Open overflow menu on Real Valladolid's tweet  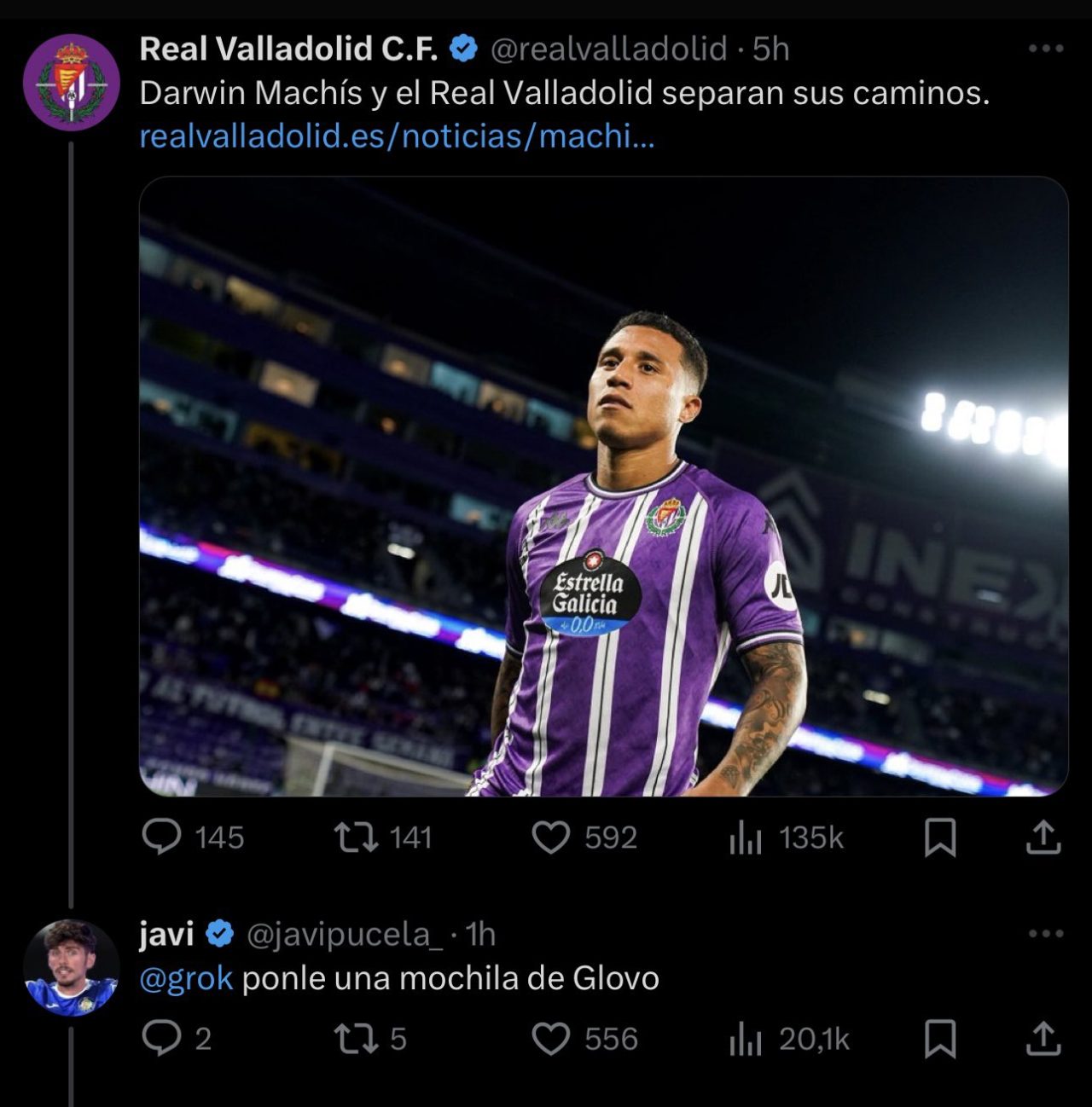1046,49
